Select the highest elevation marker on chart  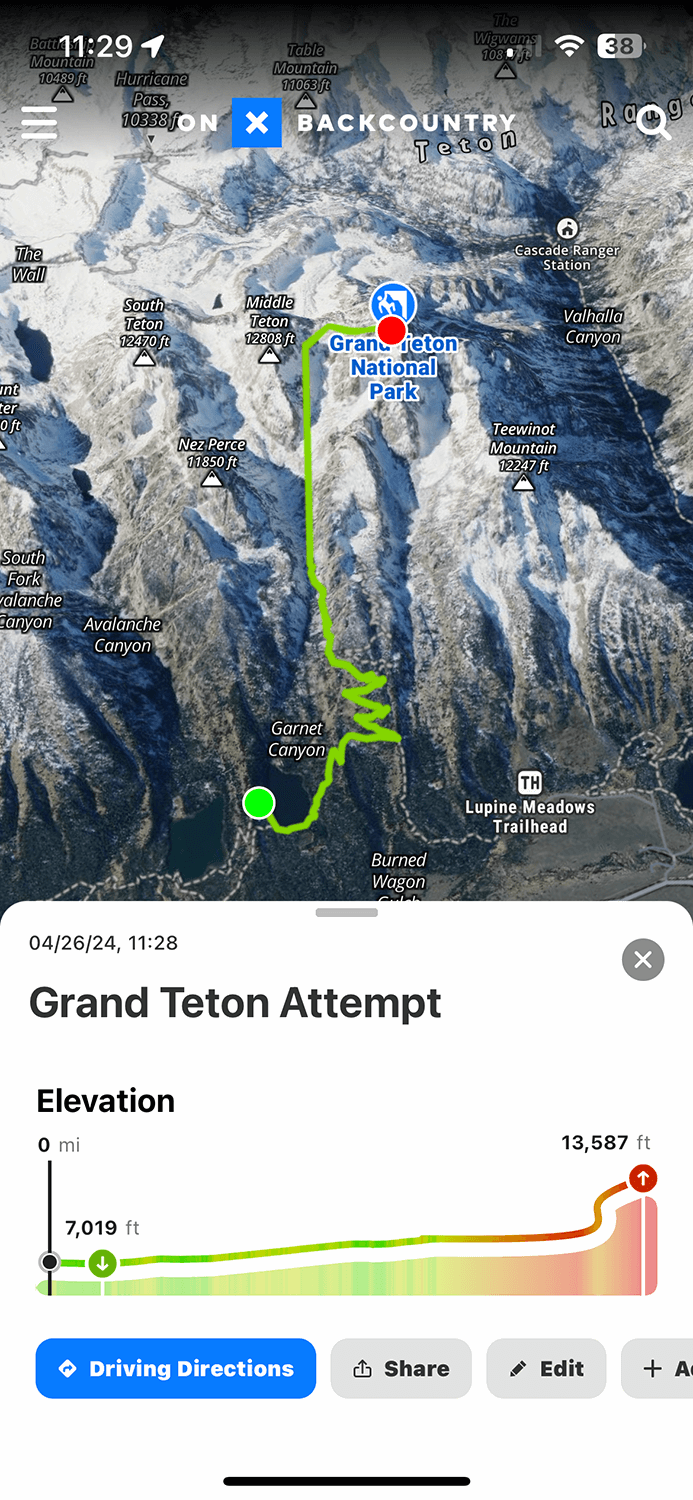pos(642,1178)
